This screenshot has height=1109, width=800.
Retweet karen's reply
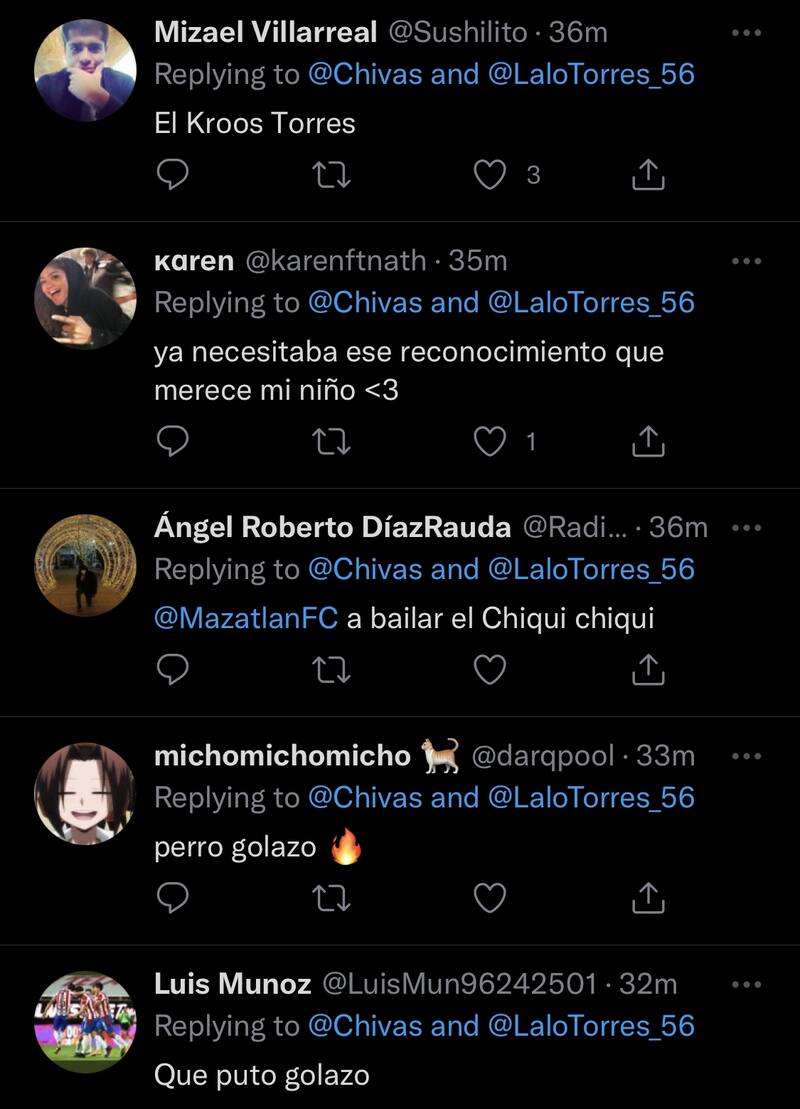[331, 441]
